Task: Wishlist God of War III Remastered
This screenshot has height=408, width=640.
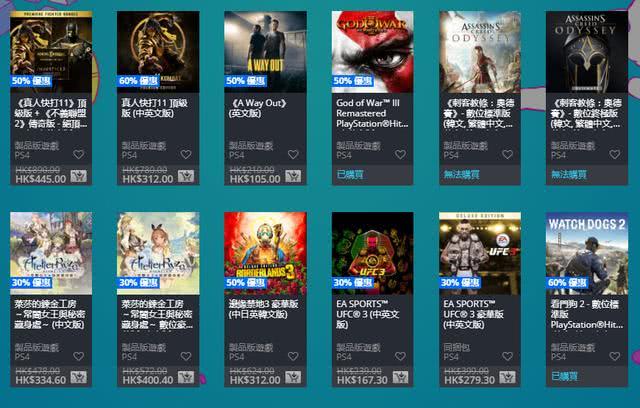Action: (400, 155)
